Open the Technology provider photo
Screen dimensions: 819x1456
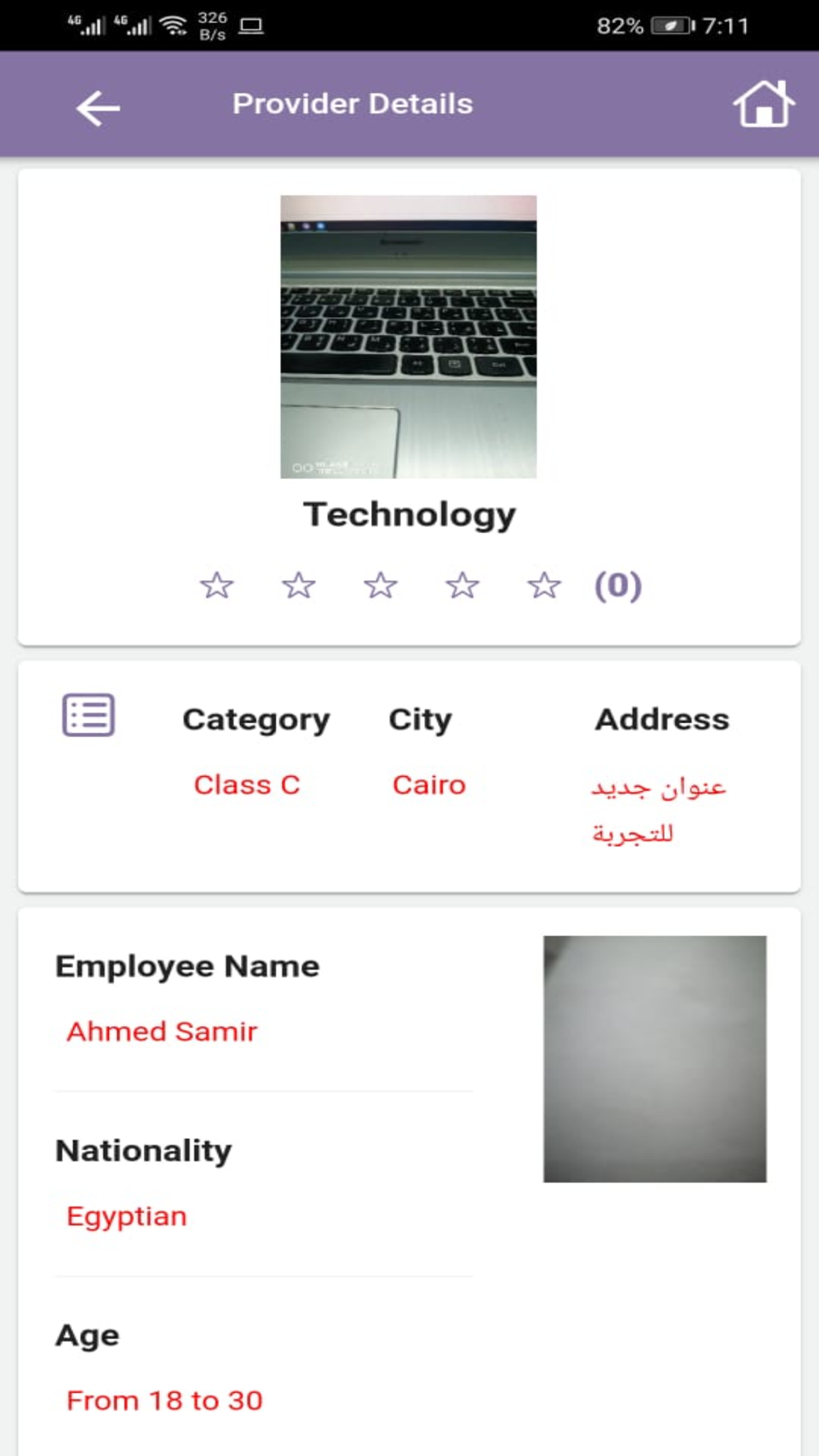409,337
